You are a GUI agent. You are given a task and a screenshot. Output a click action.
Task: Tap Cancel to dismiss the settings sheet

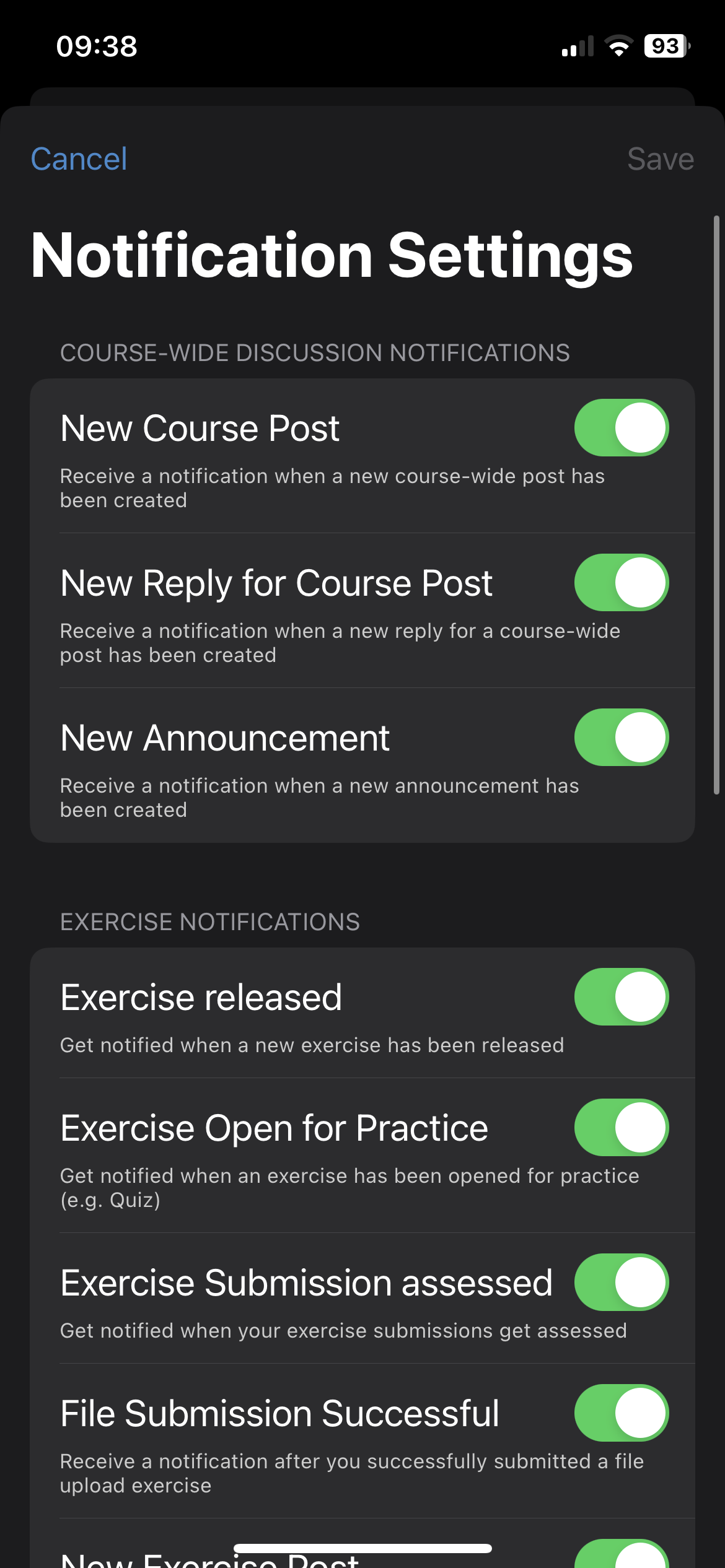point(79,159)
